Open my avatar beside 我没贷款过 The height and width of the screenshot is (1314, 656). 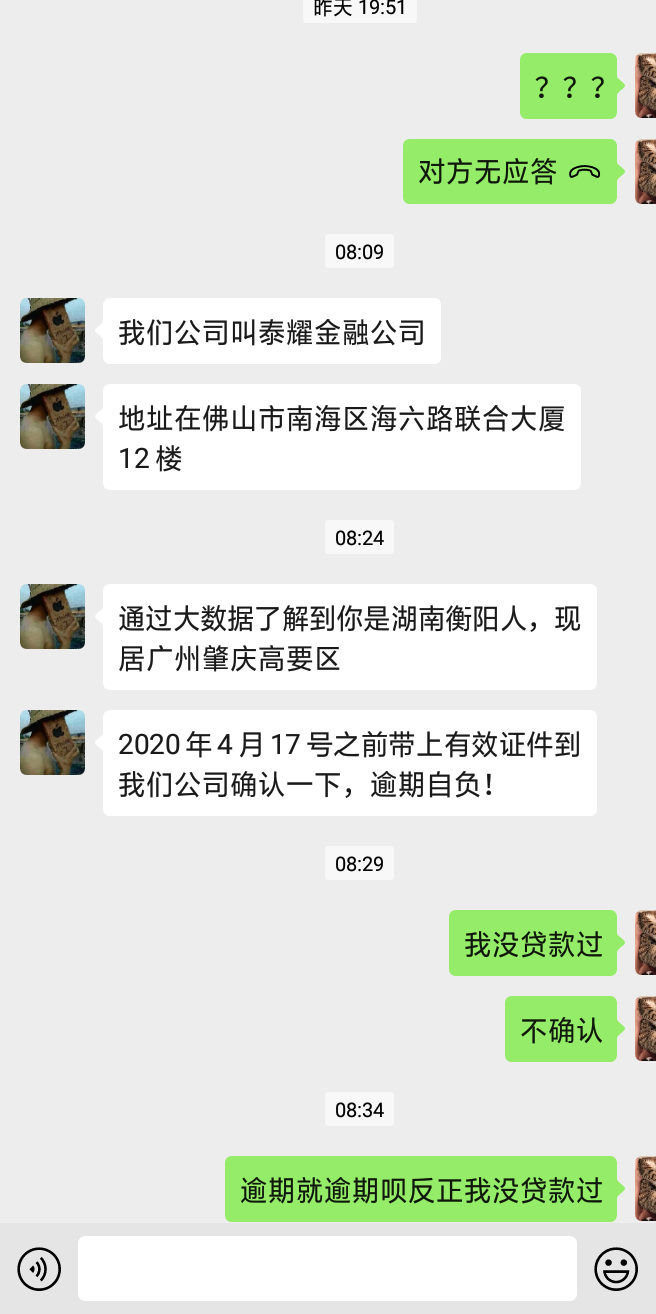[645, 943]
